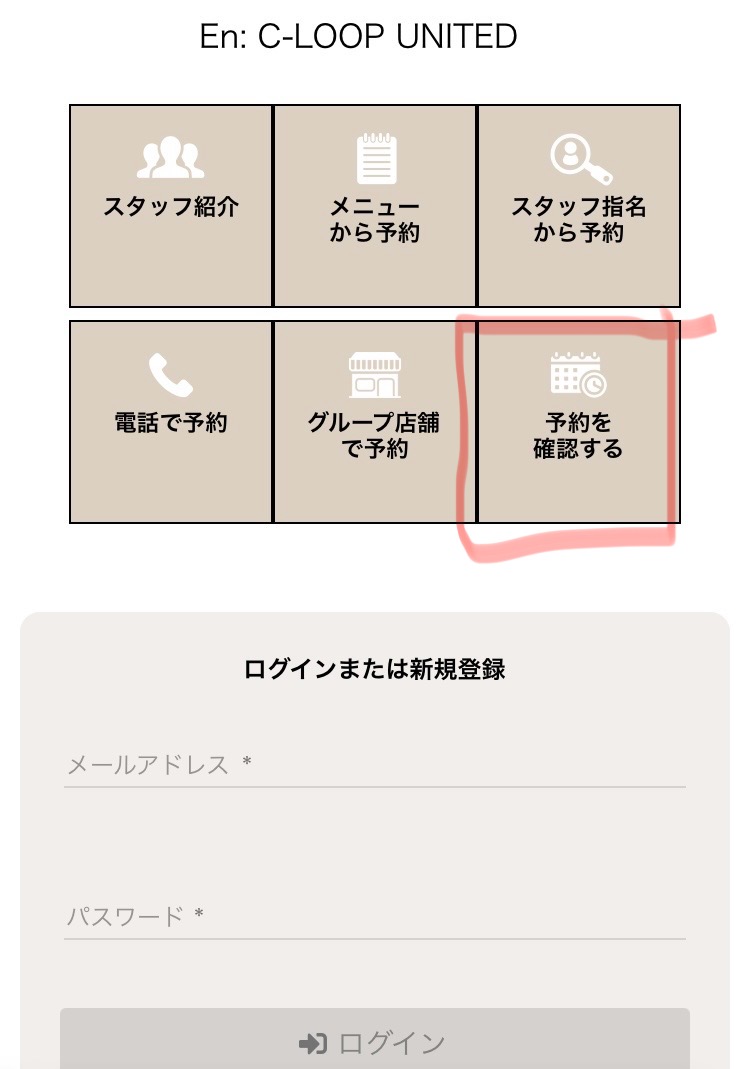This screenshot has width=750, height=1069.
Task: Open グループ店舗で予約
Action: point(375,422)
